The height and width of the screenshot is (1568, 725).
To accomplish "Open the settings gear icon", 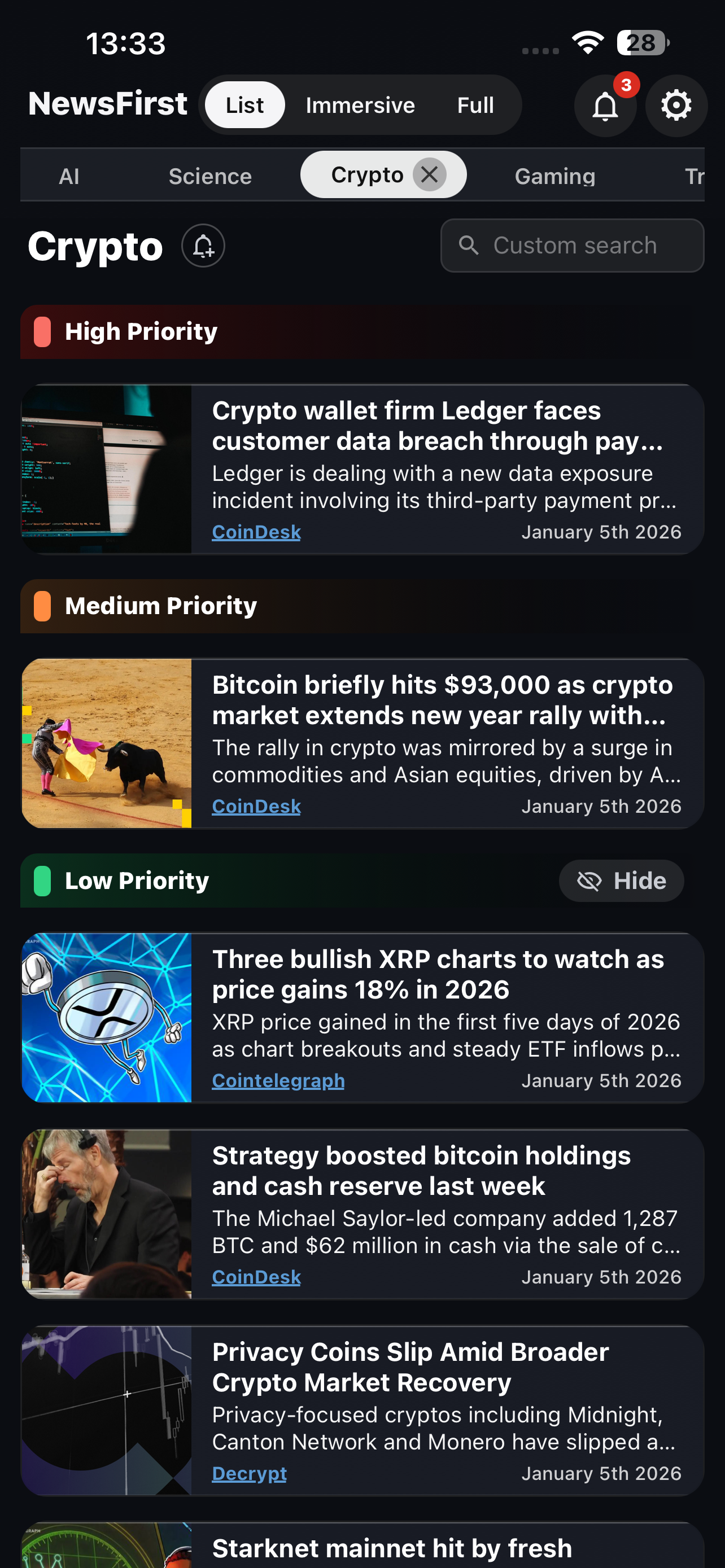I will click(x=676, y=106).
